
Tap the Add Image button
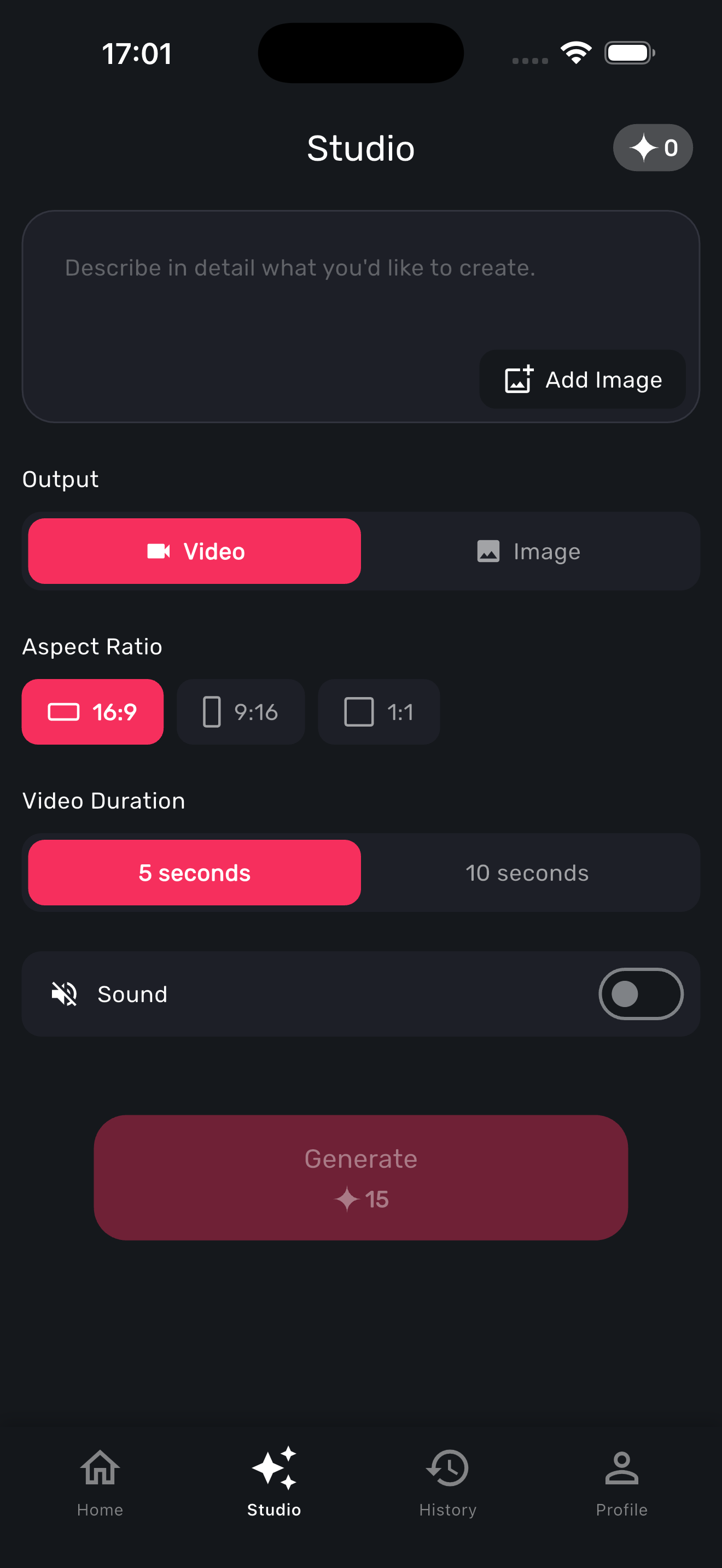(582, 379)
